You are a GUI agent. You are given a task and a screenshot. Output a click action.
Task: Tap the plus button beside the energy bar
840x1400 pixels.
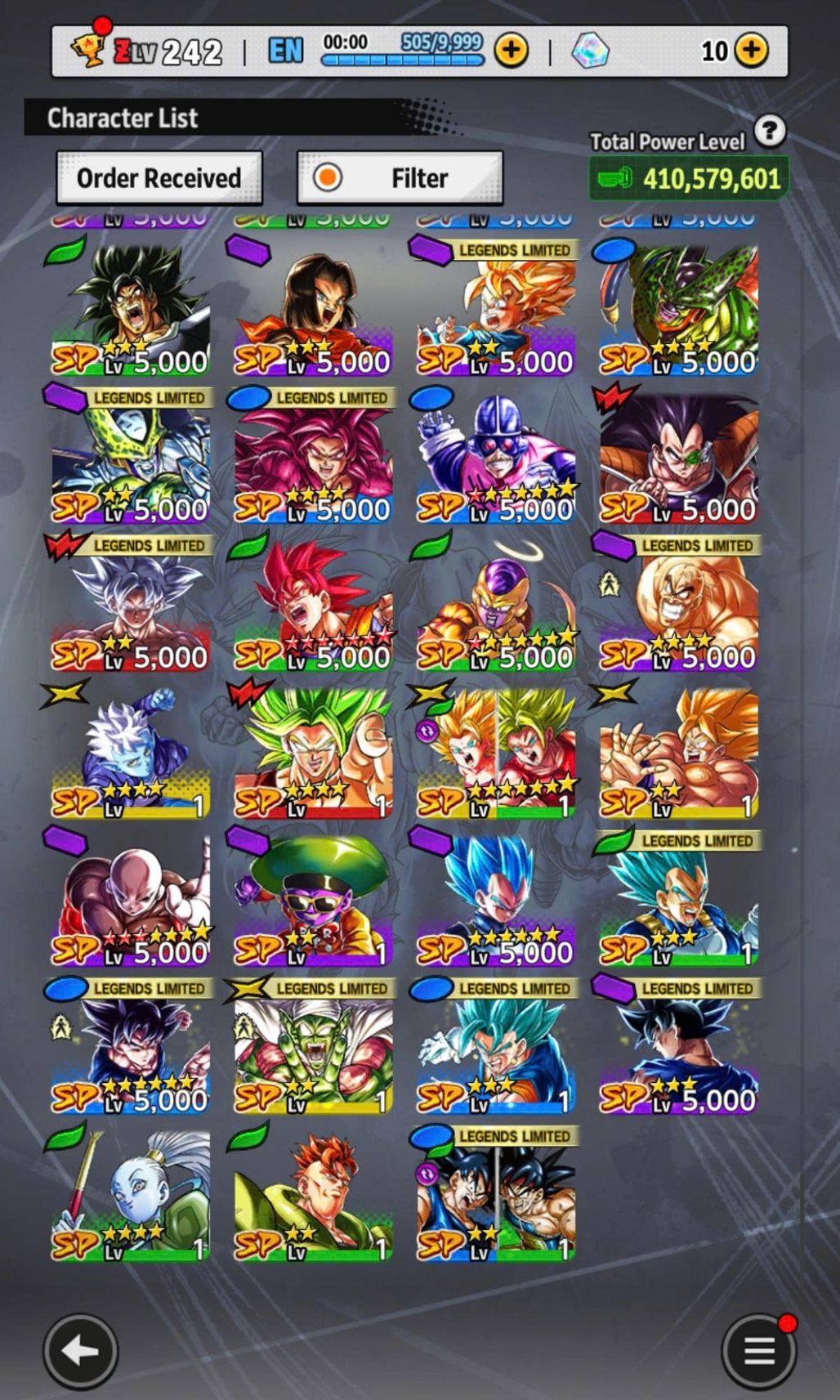(511, 51)
